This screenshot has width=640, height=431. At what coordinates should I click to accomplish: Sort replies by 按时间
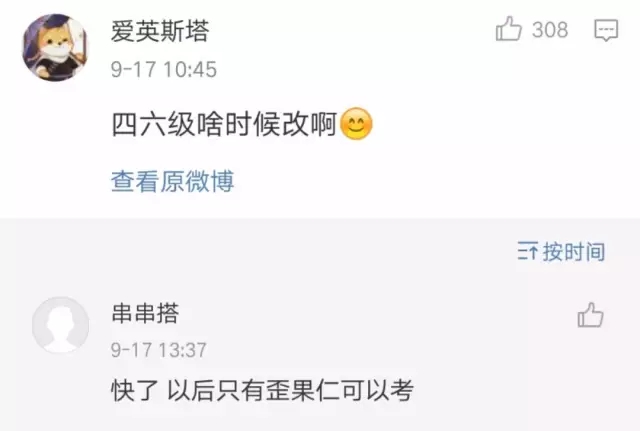coord(562,251)
